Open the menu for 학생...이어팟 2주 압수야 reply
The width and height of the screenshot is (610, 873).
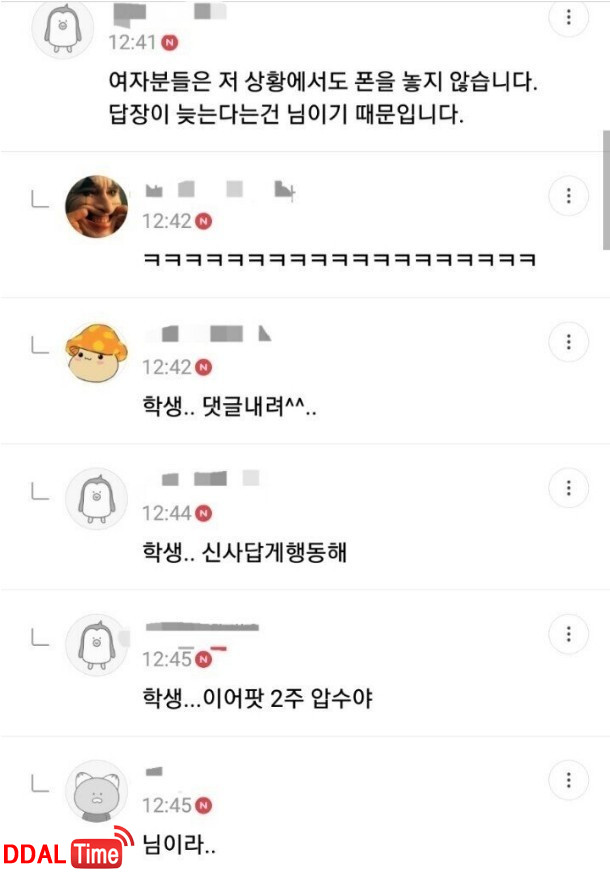(569, 634)
